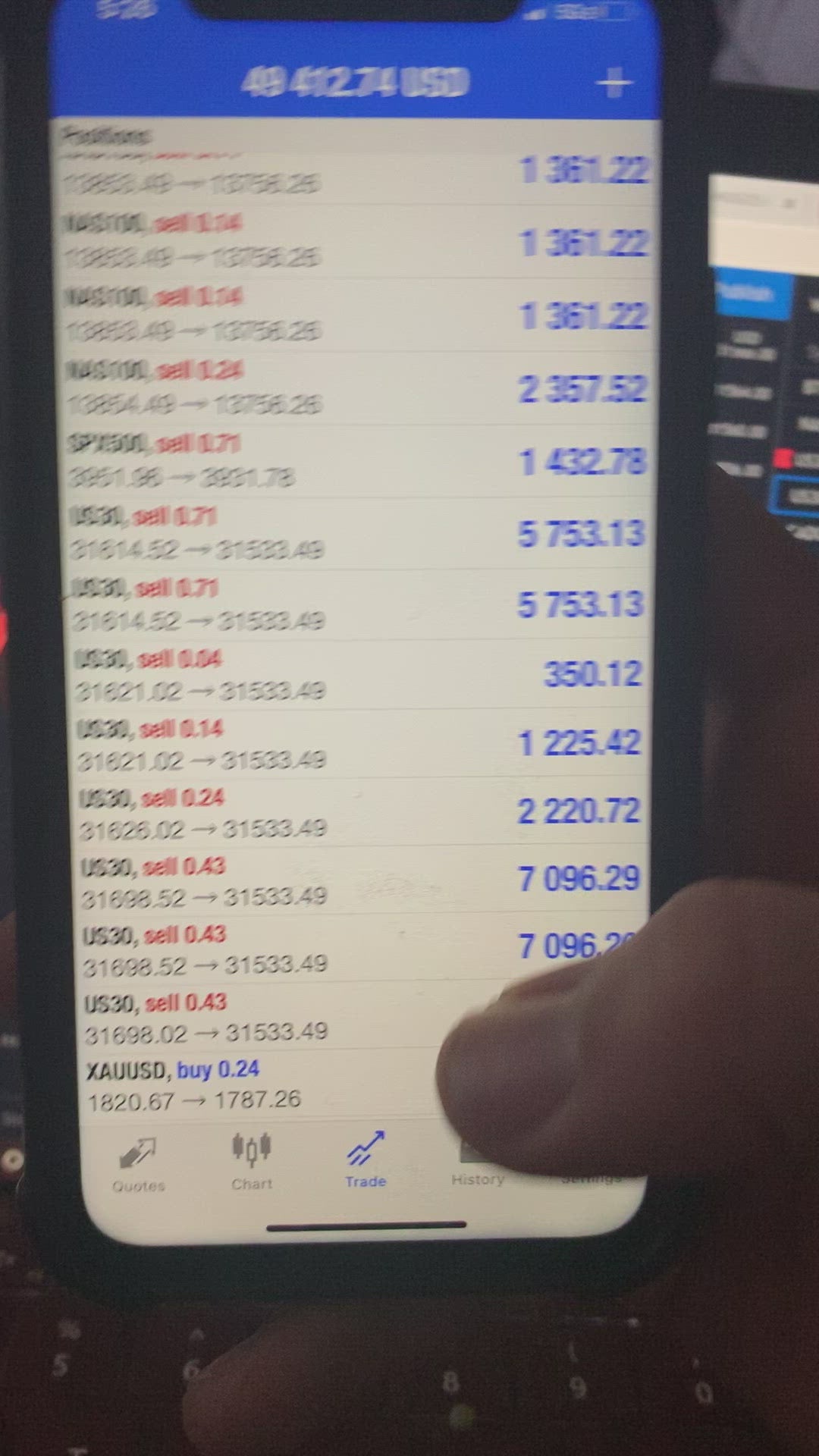Open the NAS100 sell 0.24 position
Screen dimensions: 819x1456
click(356, 388)
